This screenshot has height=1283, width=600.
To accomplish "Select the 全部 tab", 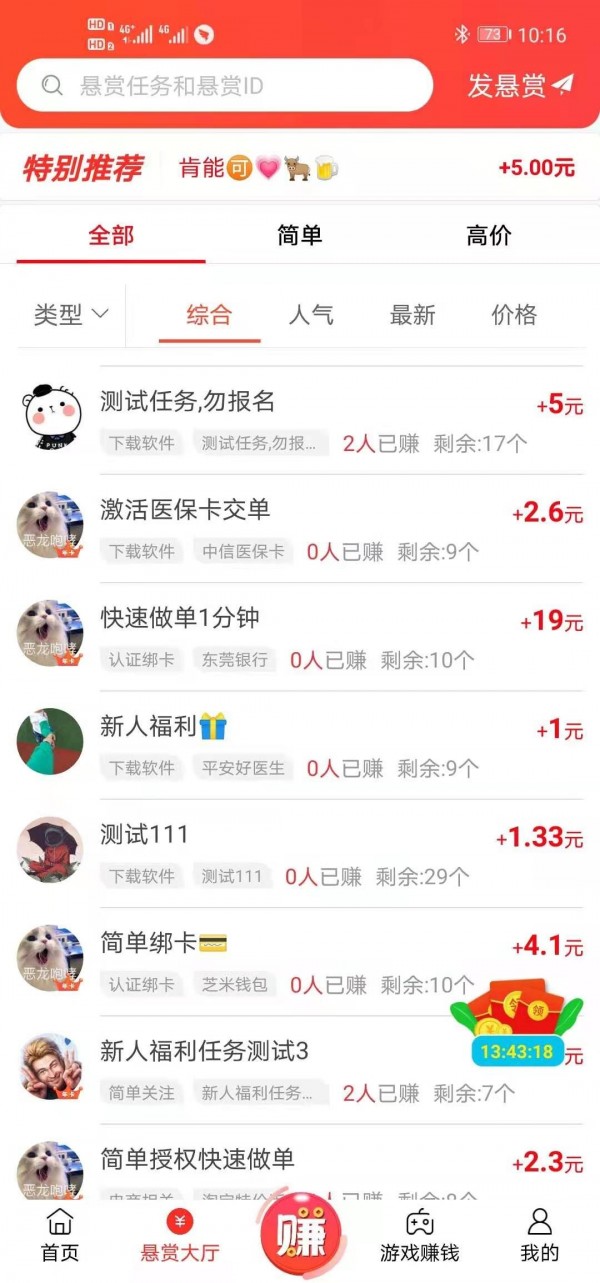I will pyautogui.click(x=111, y=236).
